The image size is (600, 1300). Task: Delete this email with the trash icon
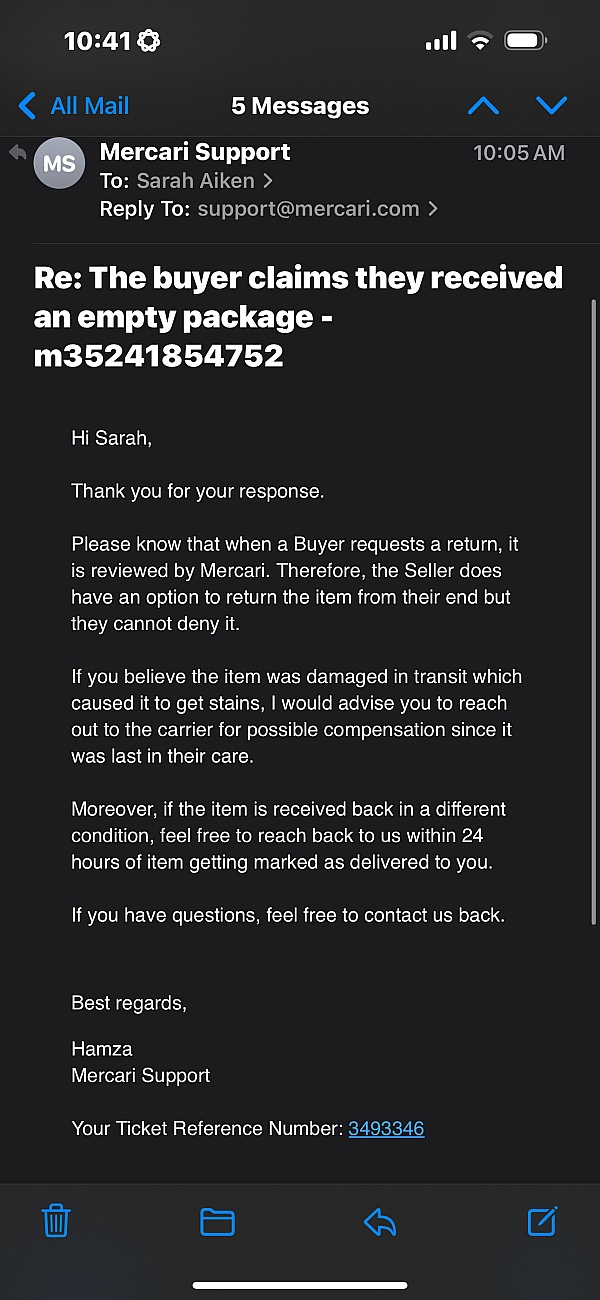(56, 1221)
